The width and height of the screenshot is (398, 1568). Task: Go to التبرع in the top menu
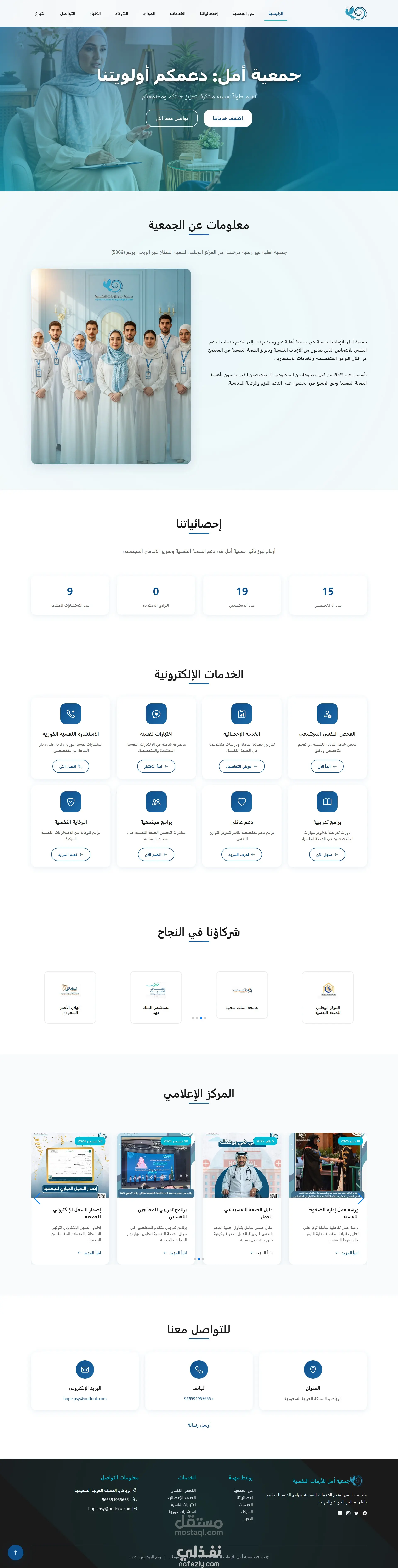[40, 13]
